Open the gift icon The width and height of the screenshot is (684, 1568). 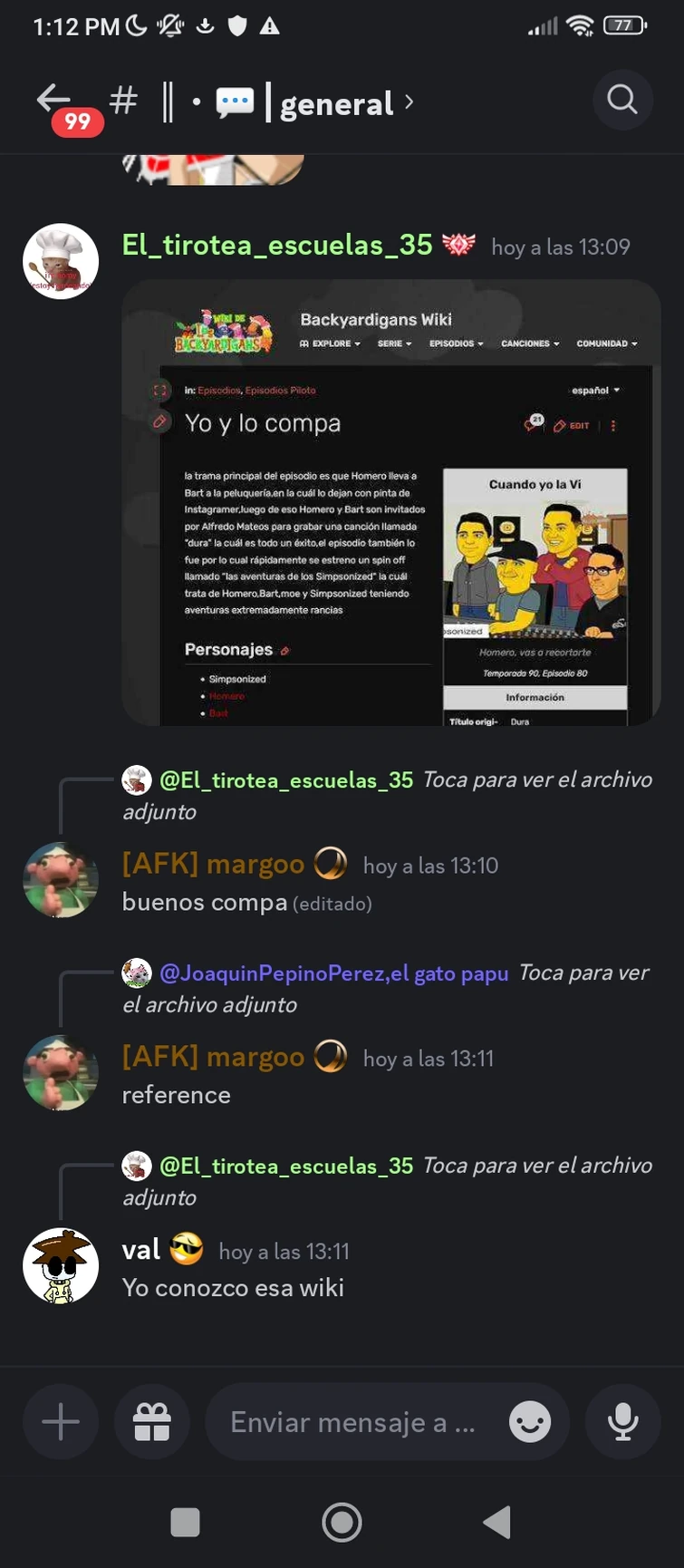pyautogui.click(x=152, y=1421)
